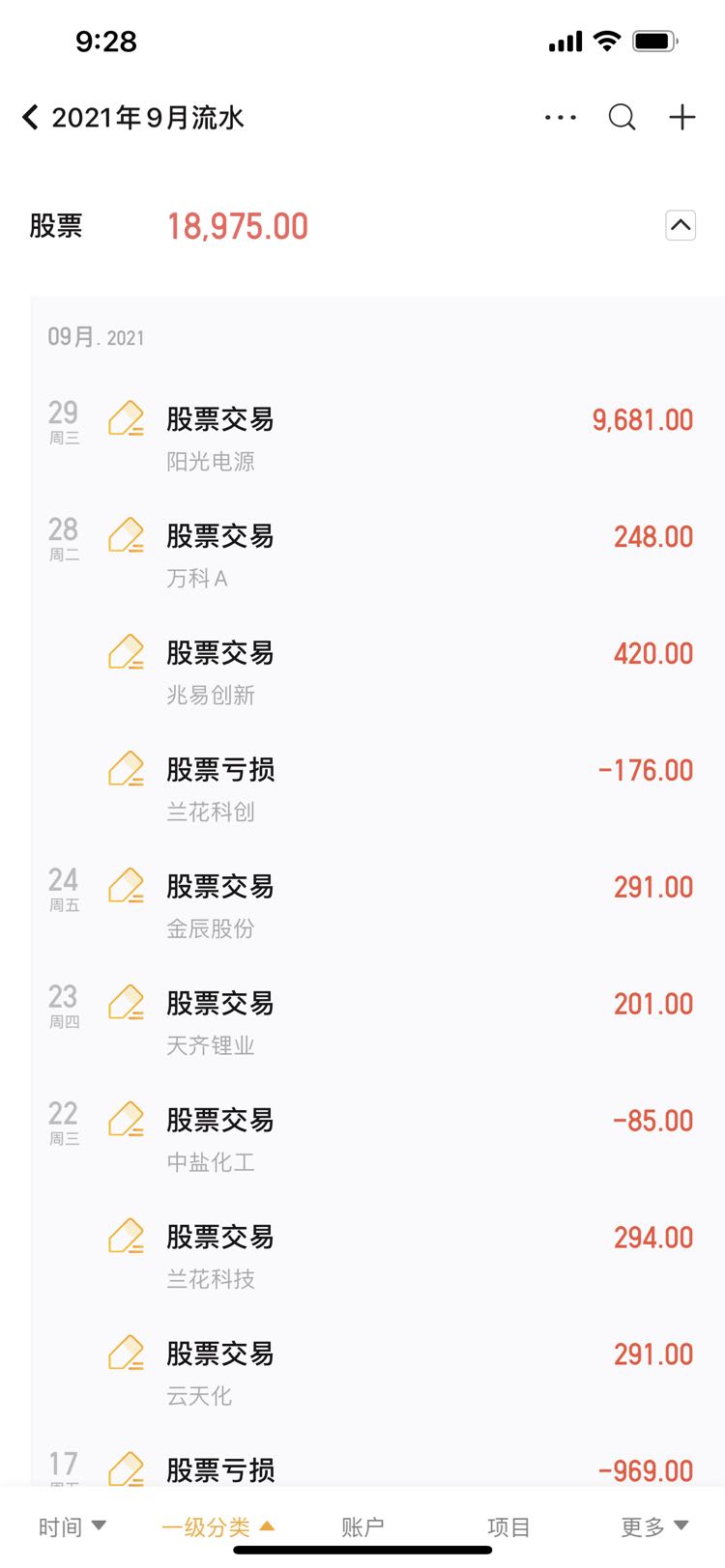Open the 阳光电源 stock transaction entry
Screen dimensions: 725x1568
click(x=377, y=439)
